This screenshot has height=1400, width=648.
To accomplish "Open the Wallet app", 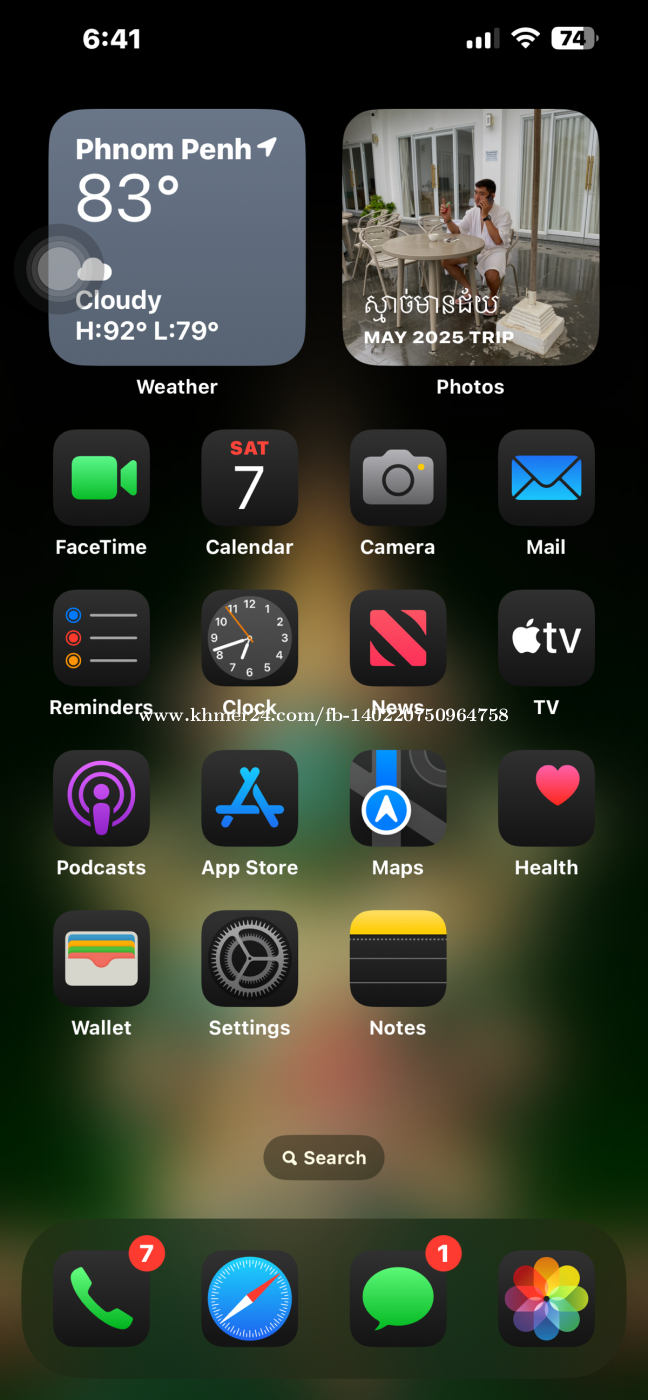I will (x=101, y=958).
